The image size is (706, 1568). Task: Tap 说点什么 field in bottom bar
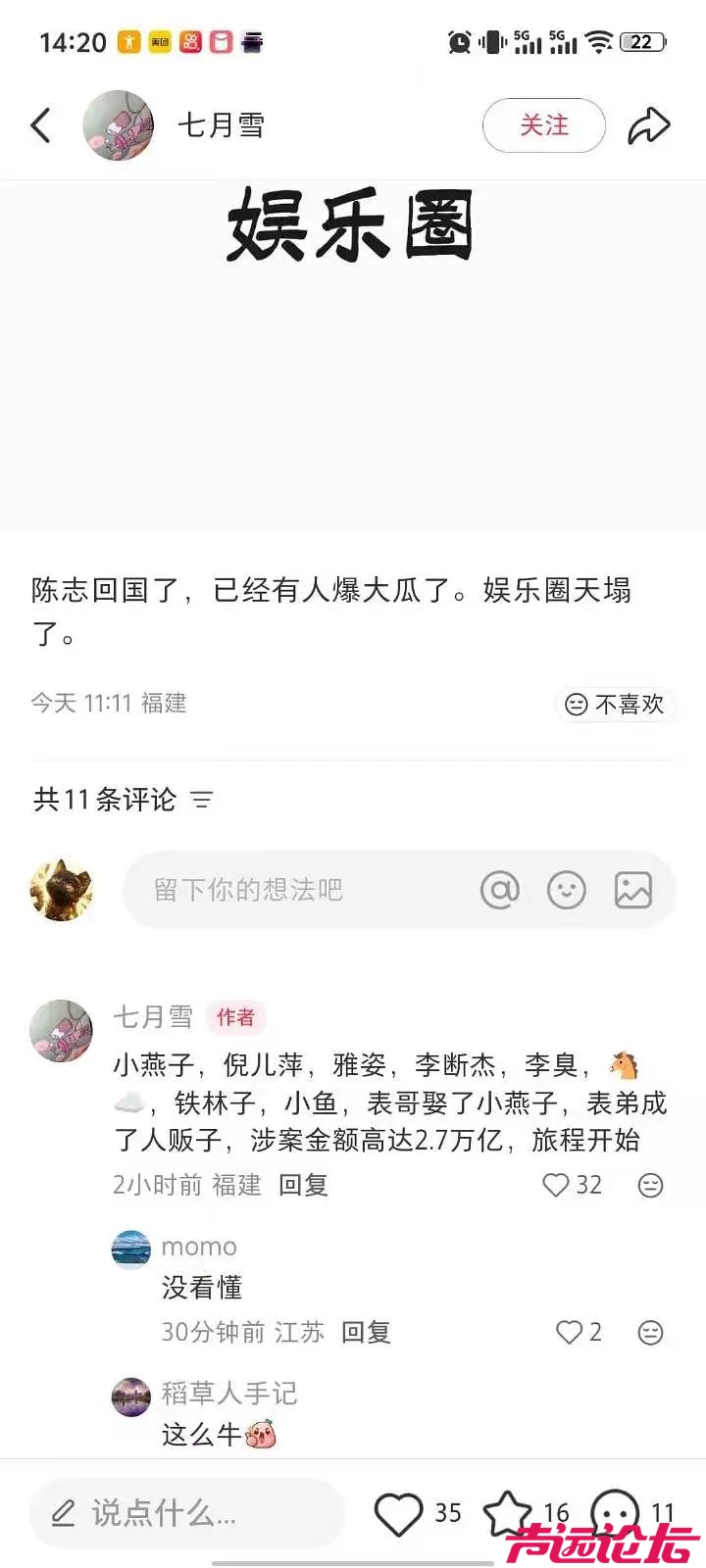tap(186, 1513)
